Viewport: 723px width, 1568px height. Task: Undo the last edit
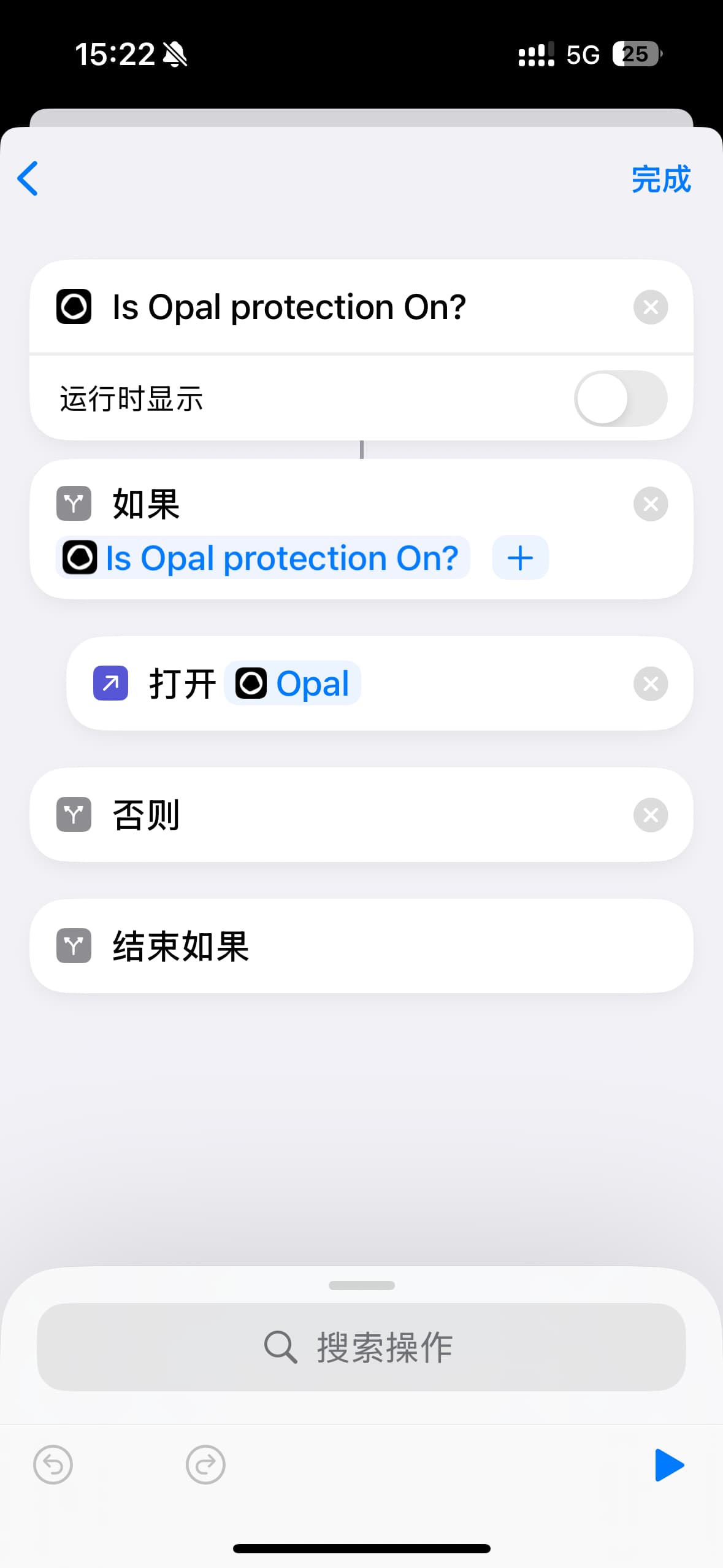tap(53, 1465)
